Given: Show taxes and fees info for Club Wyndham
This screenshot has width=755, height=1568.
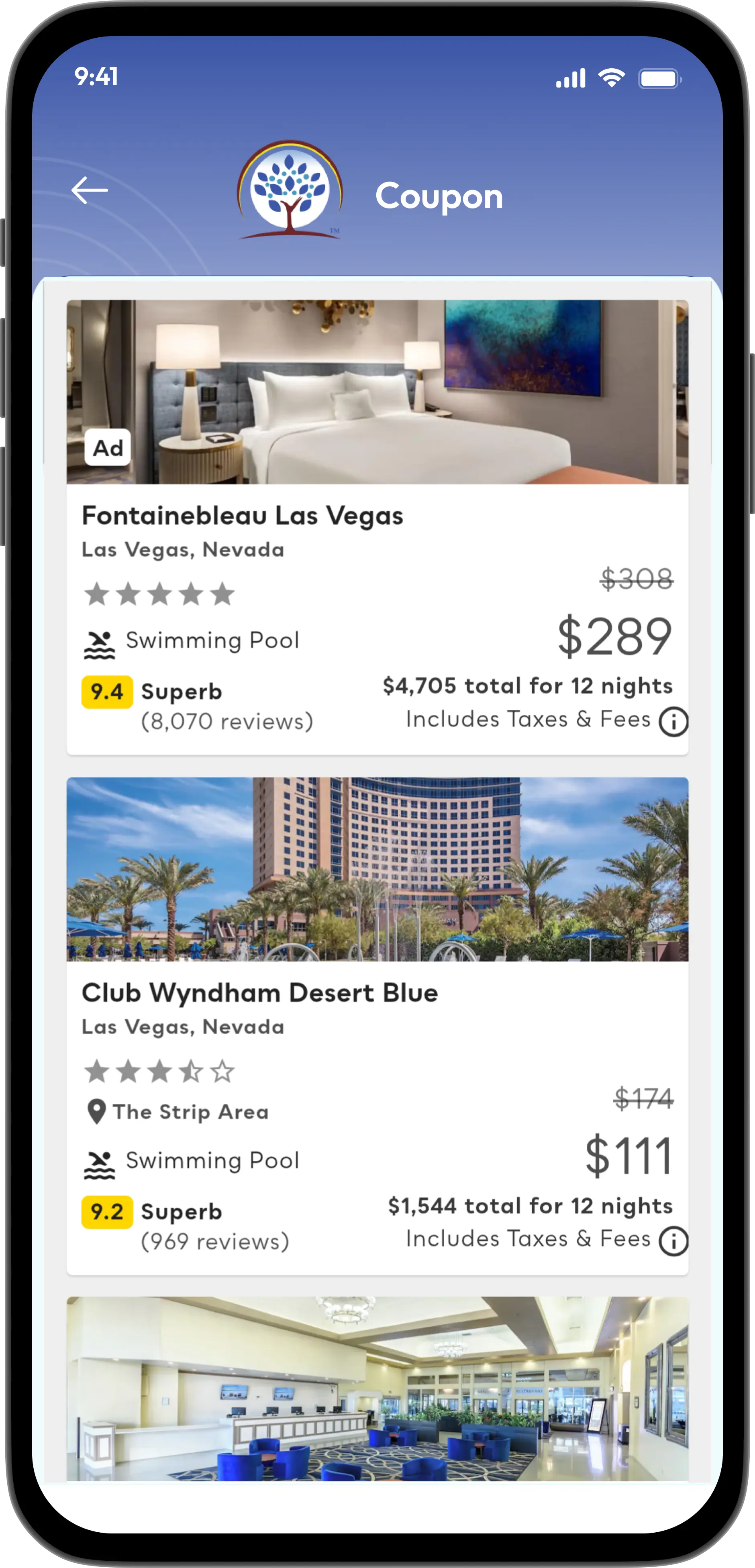Looking at the screenshot, I should point(673,1242).
